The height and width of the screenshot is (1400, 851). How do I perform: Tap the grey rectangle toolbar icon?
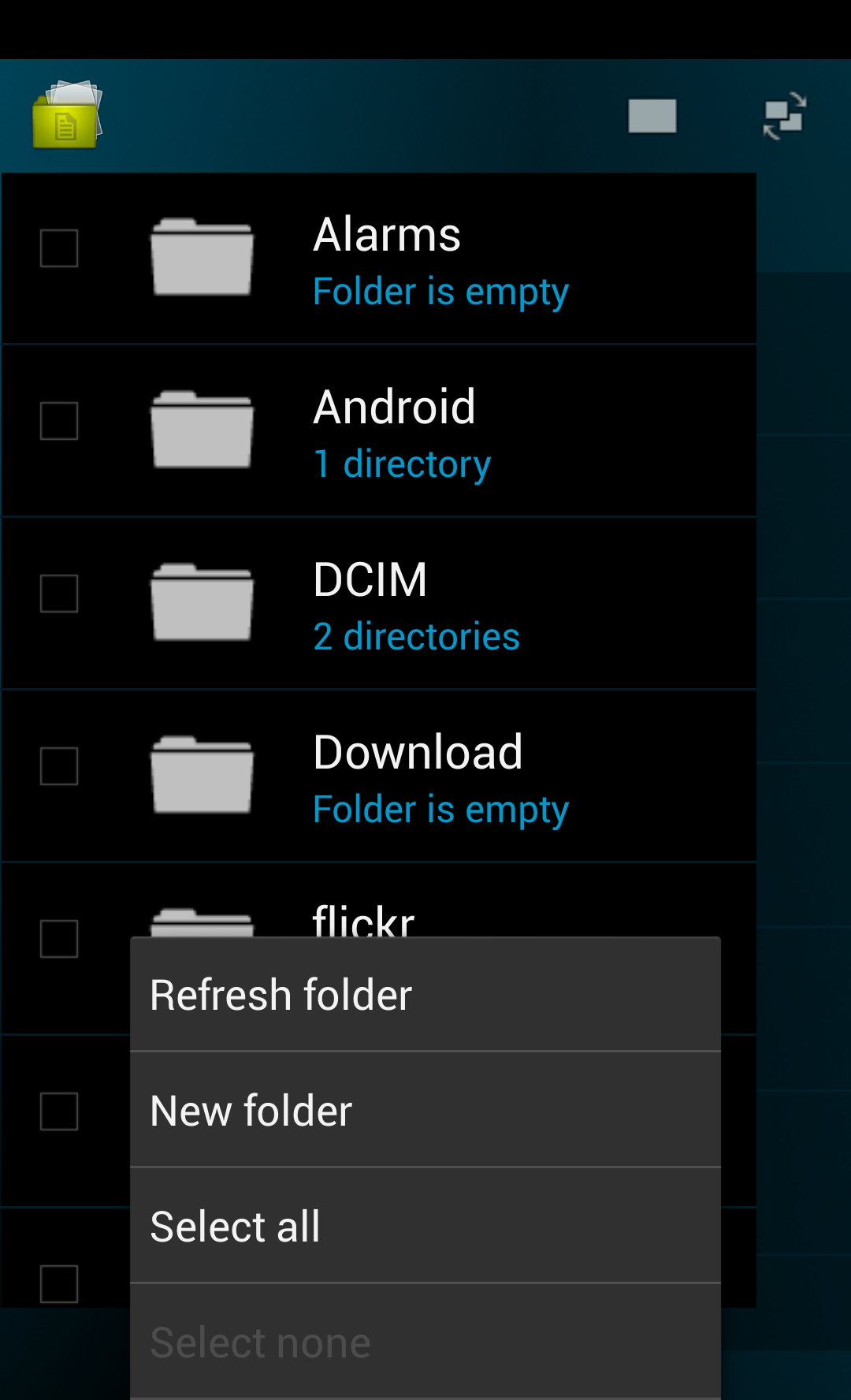652,116
